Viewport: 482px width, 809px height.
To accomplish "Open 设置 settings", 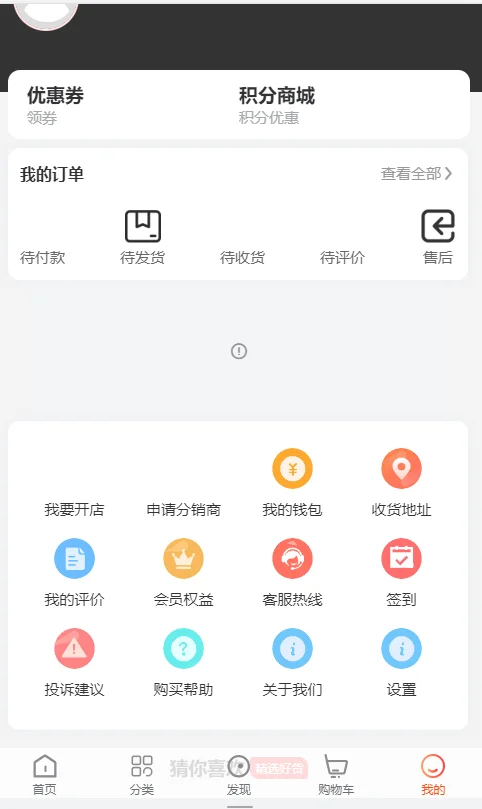I will click(401, 663).
